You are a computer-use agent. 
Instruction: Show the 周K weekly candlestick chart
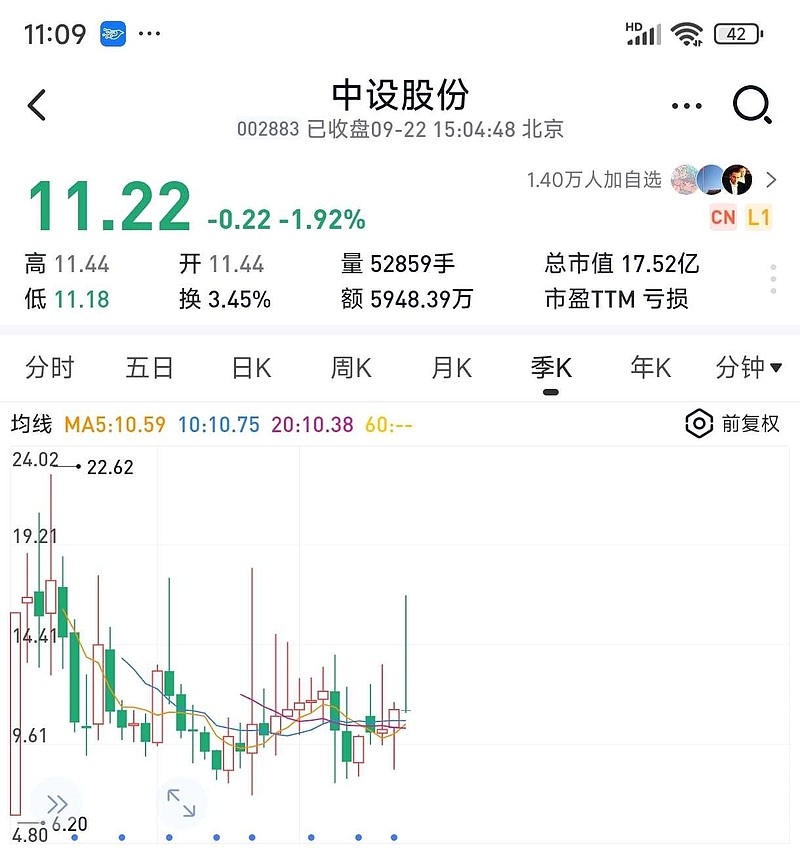pyautogui.click(x=351, y=368)
